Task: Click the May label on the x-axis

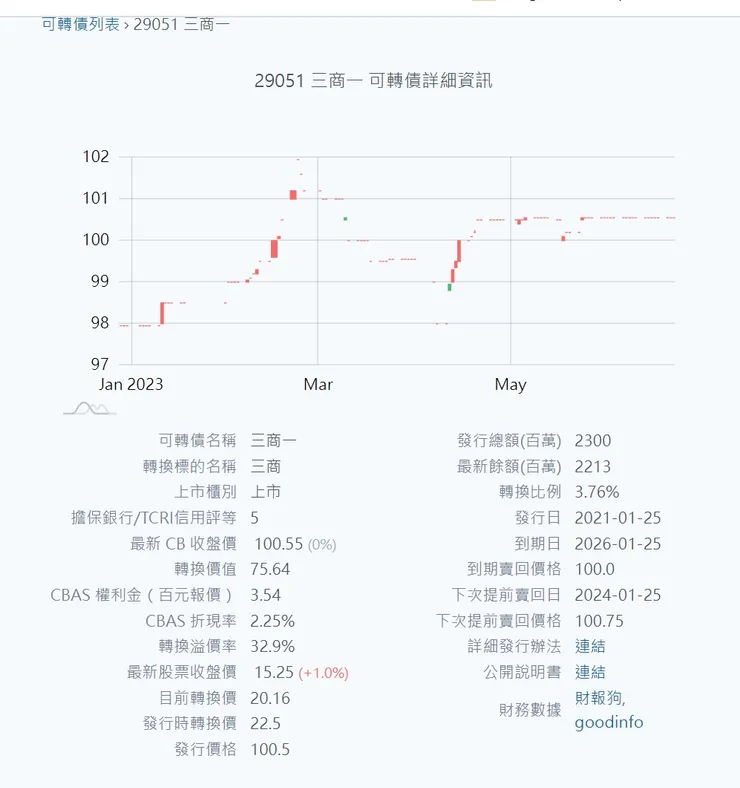Action: 511,384
